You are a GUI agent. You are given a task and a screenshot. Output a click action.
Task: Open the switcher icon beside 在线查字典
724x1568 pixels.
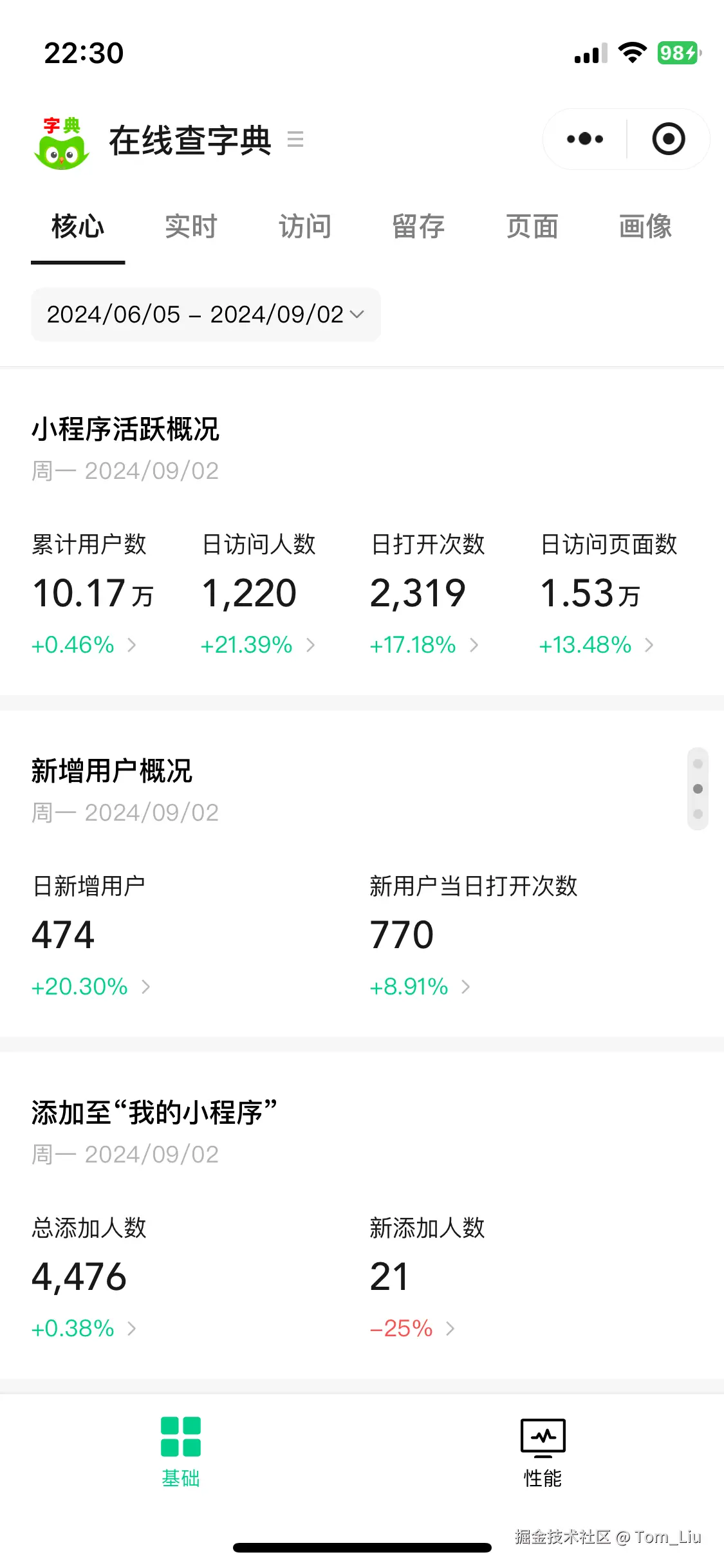click(x=295, y=139)
